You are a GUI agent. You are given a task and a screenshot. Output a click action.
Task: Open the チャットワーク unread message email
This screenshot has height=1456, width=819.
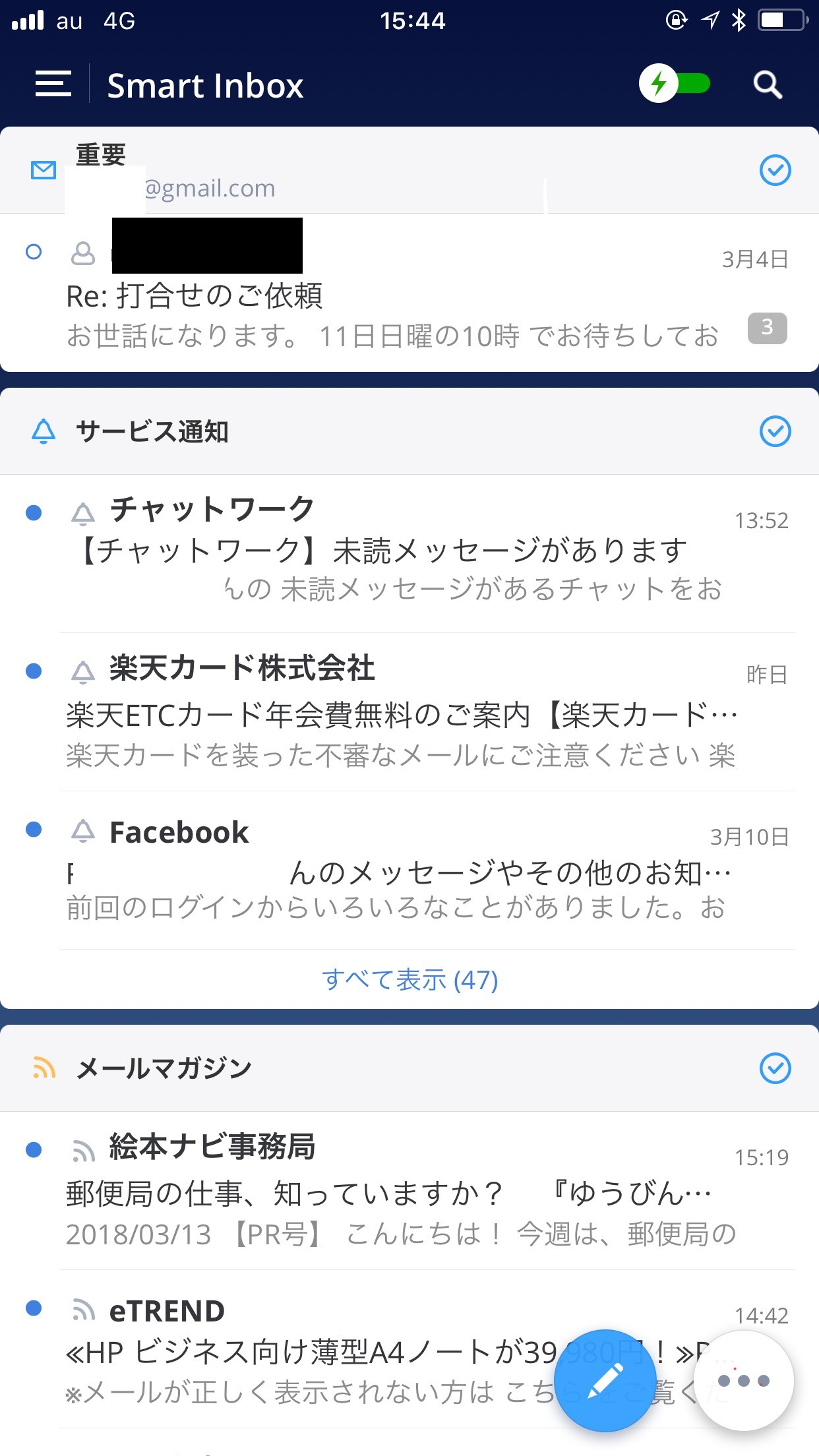(x=396, y=551)
